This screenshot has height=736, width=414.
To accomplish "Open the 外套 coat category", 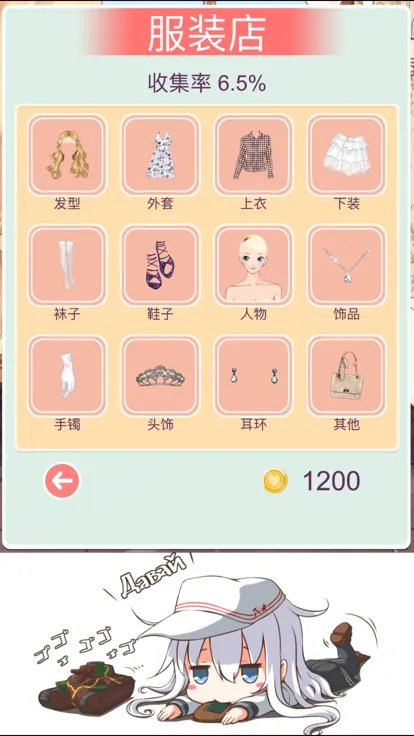I will click(x=160, y=155).
